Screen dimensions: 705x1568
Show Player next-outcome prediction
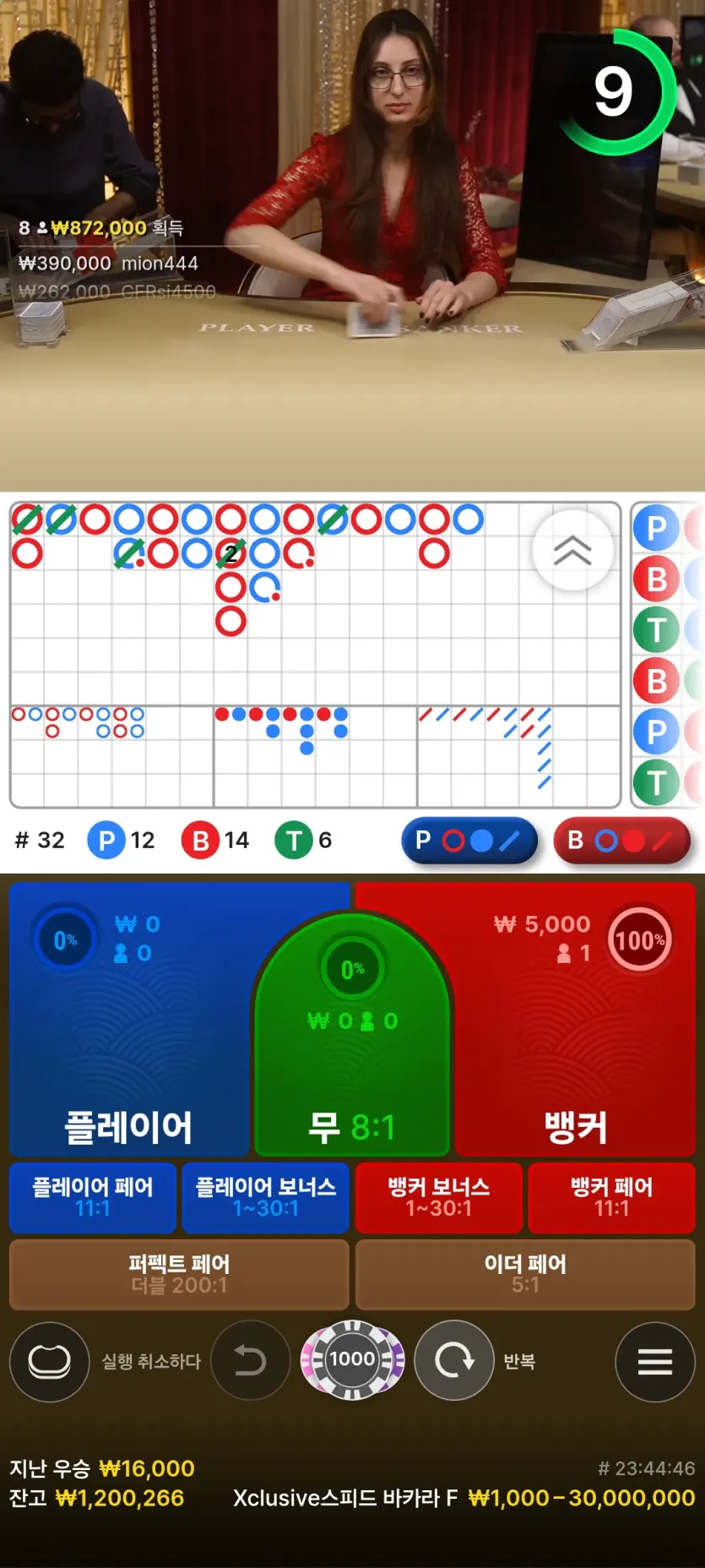coord(469,841)
